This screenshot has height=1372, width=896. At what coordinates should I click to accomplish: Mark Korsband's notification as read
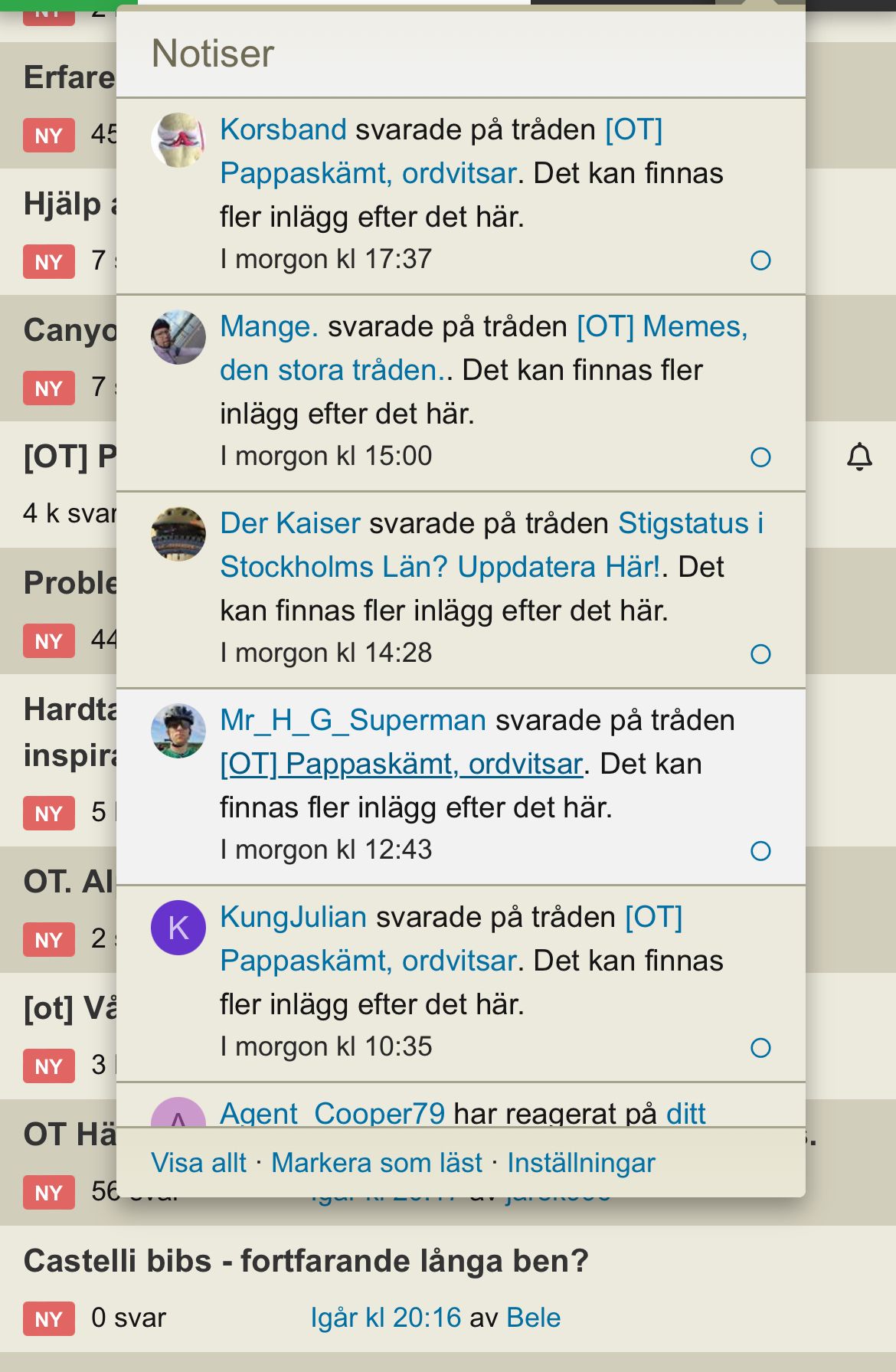tap(760, 260)
